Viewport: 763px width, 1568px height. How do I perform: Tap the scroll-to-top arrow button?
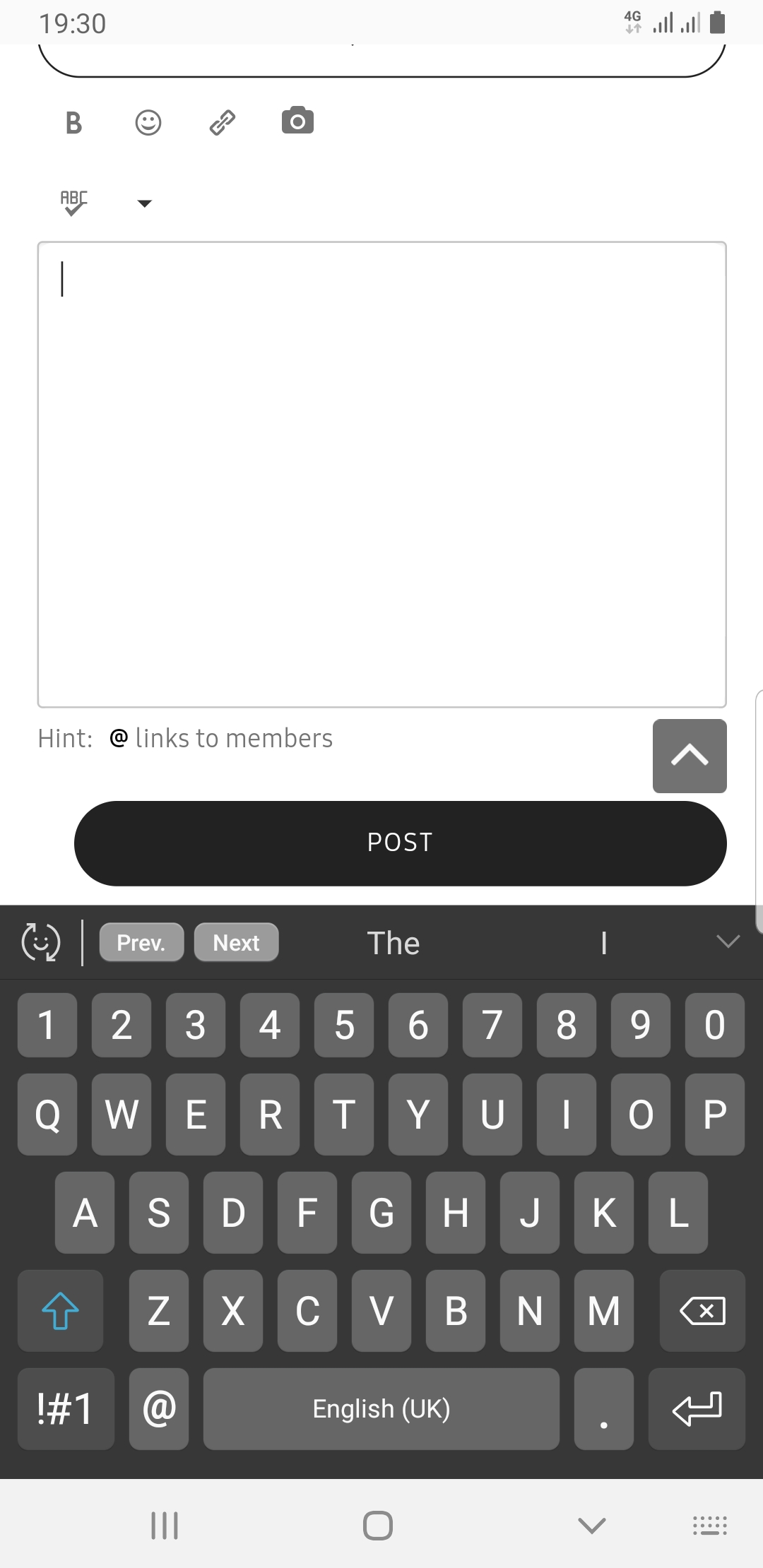coord(690,756)
